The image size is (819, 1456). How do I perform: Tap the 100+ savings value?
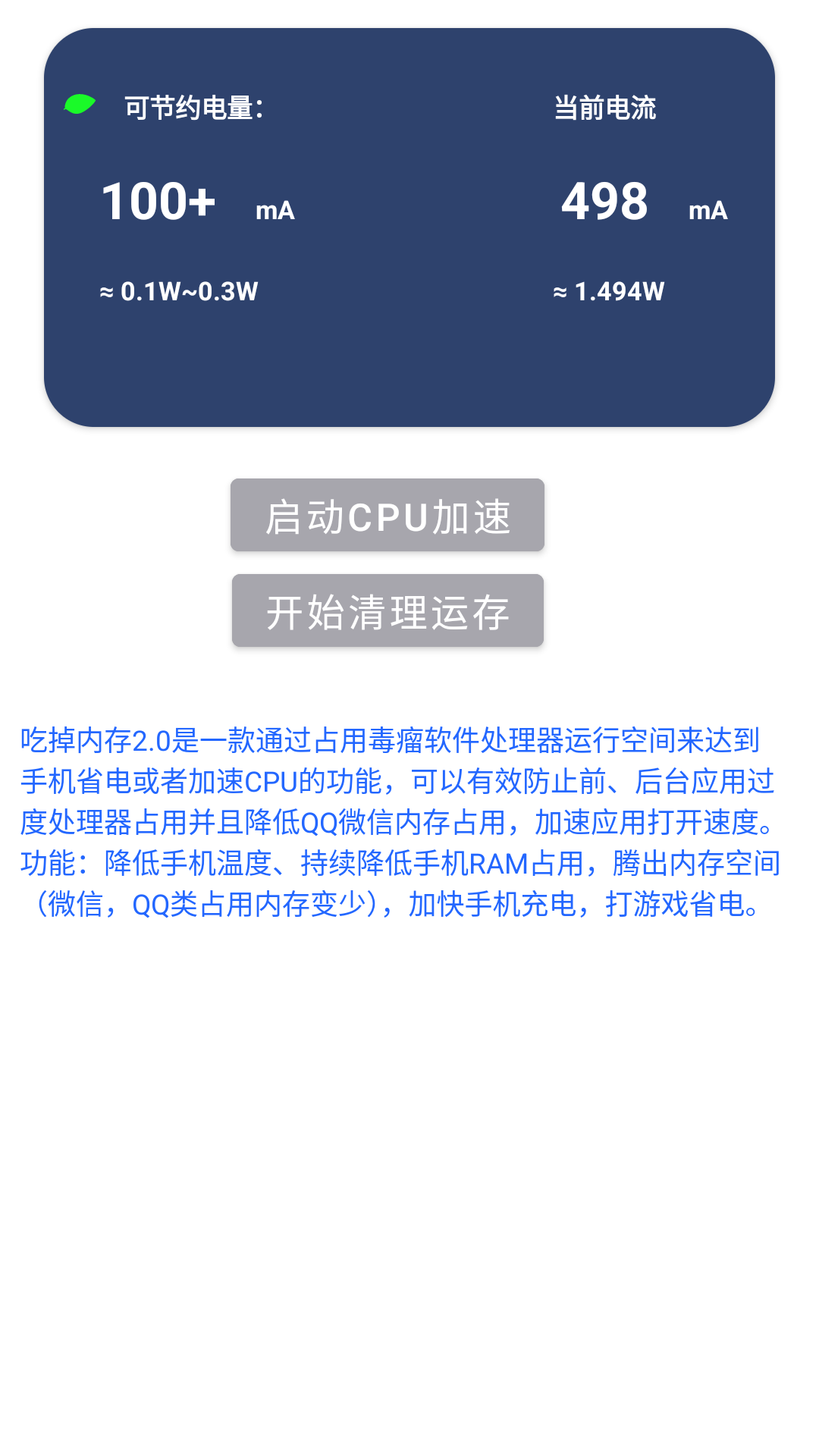[158, 201]
